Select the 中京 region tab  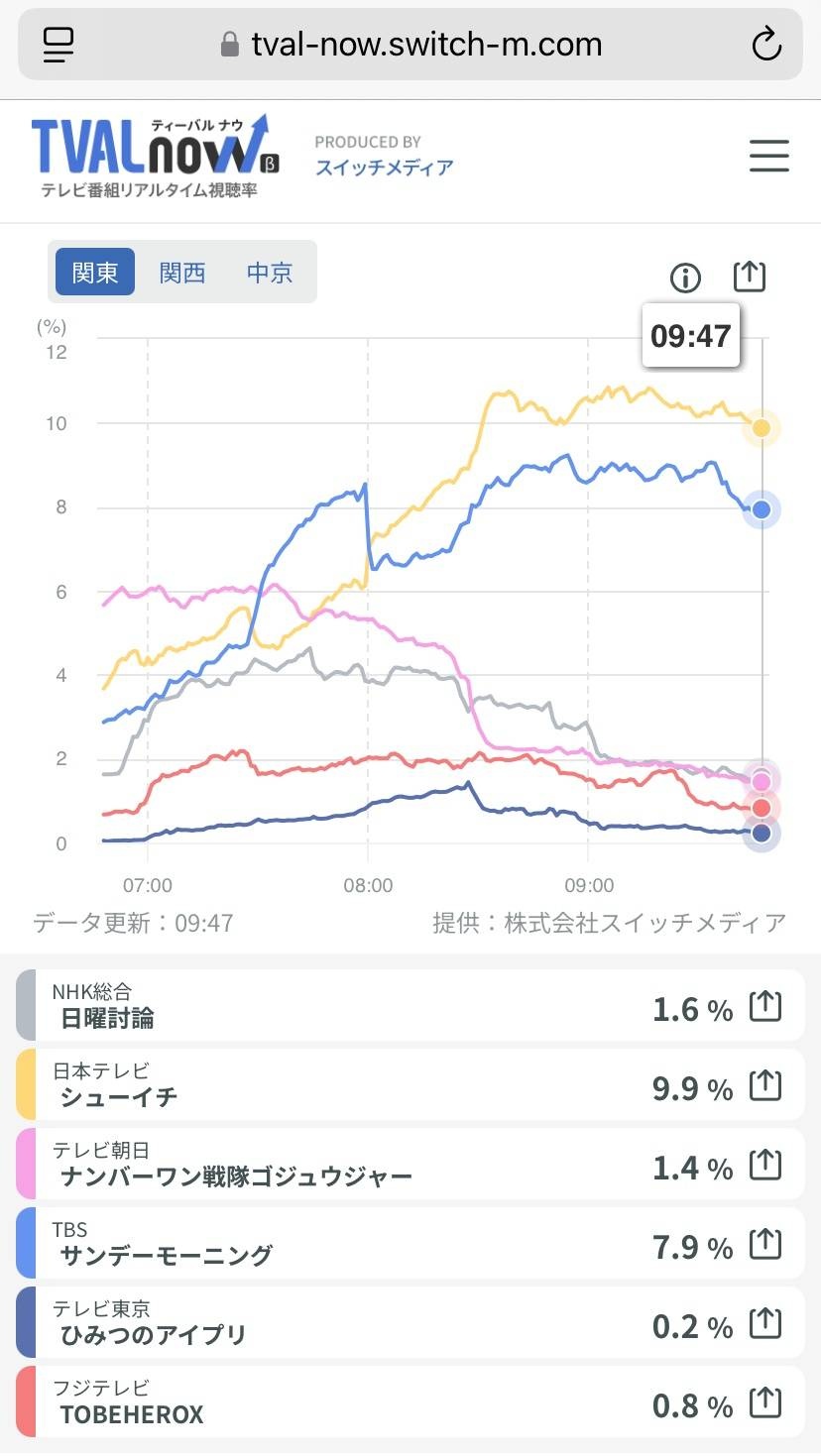(270, 273)
